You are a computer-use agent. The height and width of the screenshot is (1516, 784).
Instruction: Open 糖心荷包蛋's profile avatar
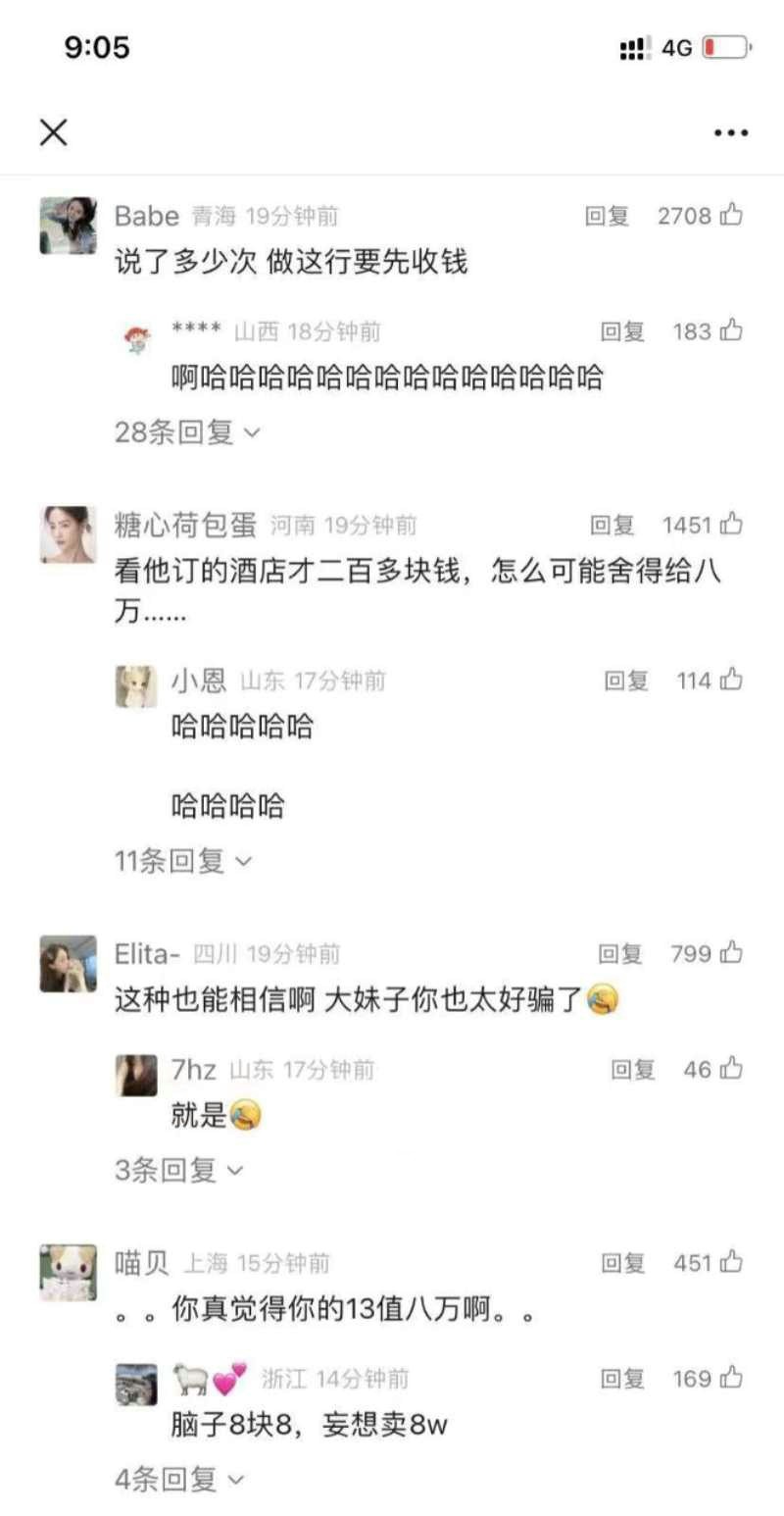tap(69, 534)
